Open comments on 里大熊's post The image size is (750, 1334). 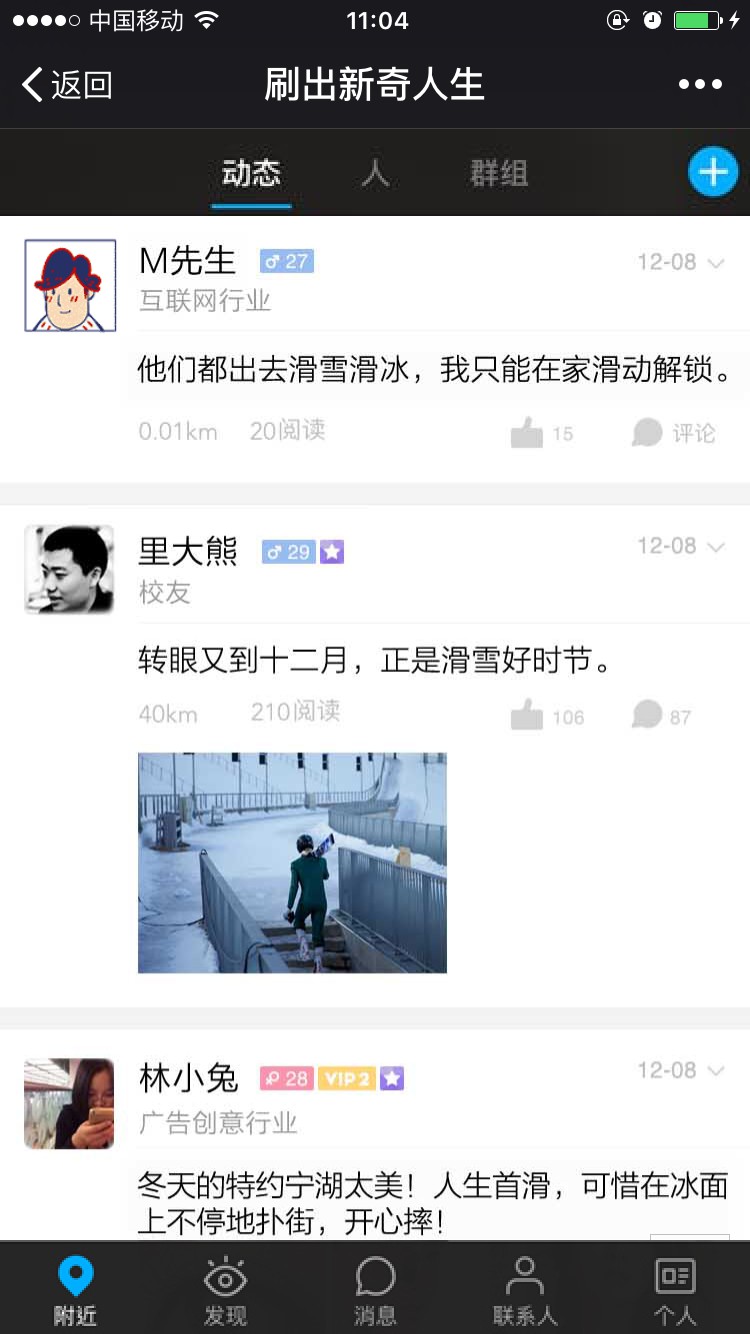(649, 715)
